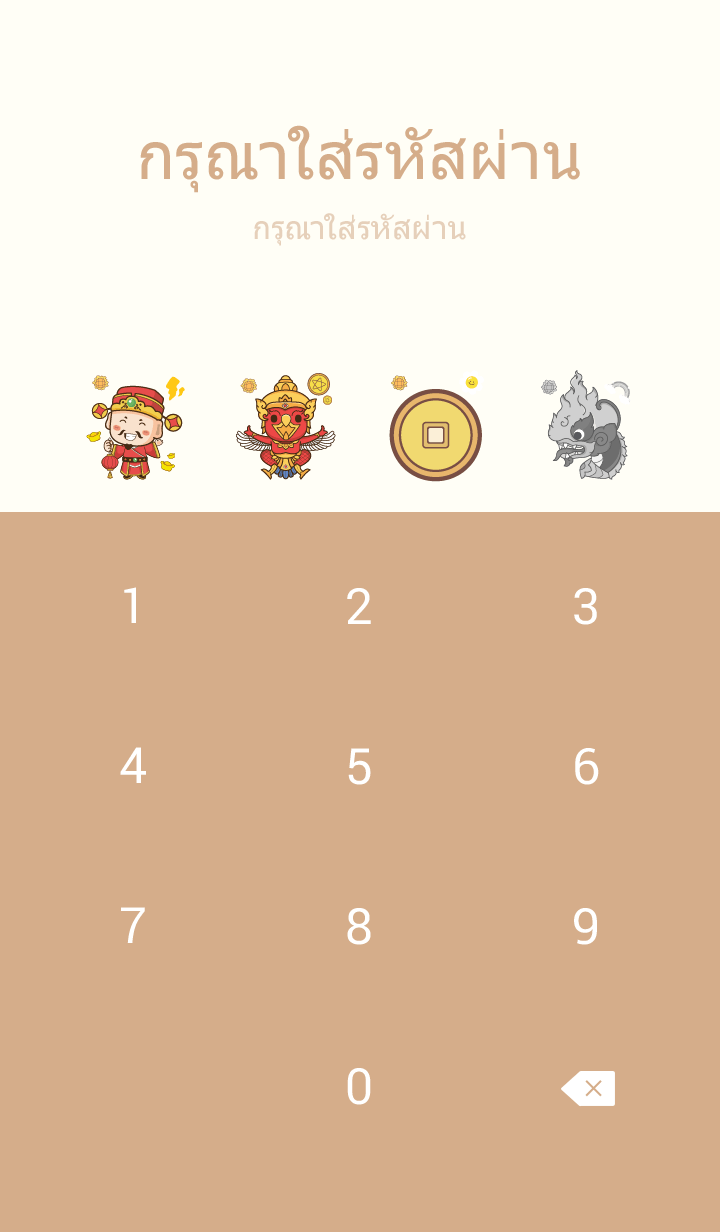Image resolution: width=720 pixels, height=1232 pixels.
Task: Enter digit 1 on the passcode keypad
Action: tap(132, 607)
